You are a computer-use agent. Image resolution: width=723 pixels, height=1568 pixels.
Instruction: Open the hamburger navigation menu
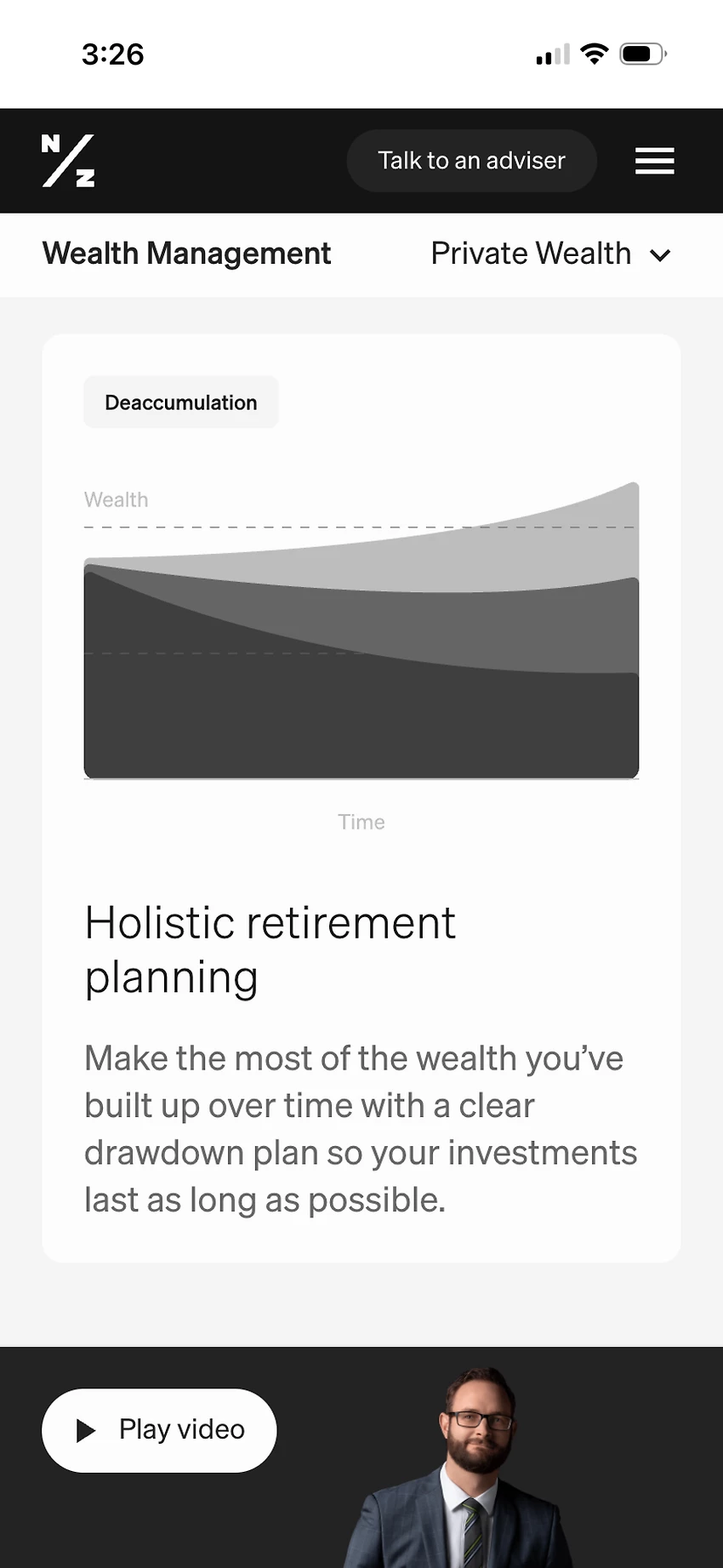point(654,161)
